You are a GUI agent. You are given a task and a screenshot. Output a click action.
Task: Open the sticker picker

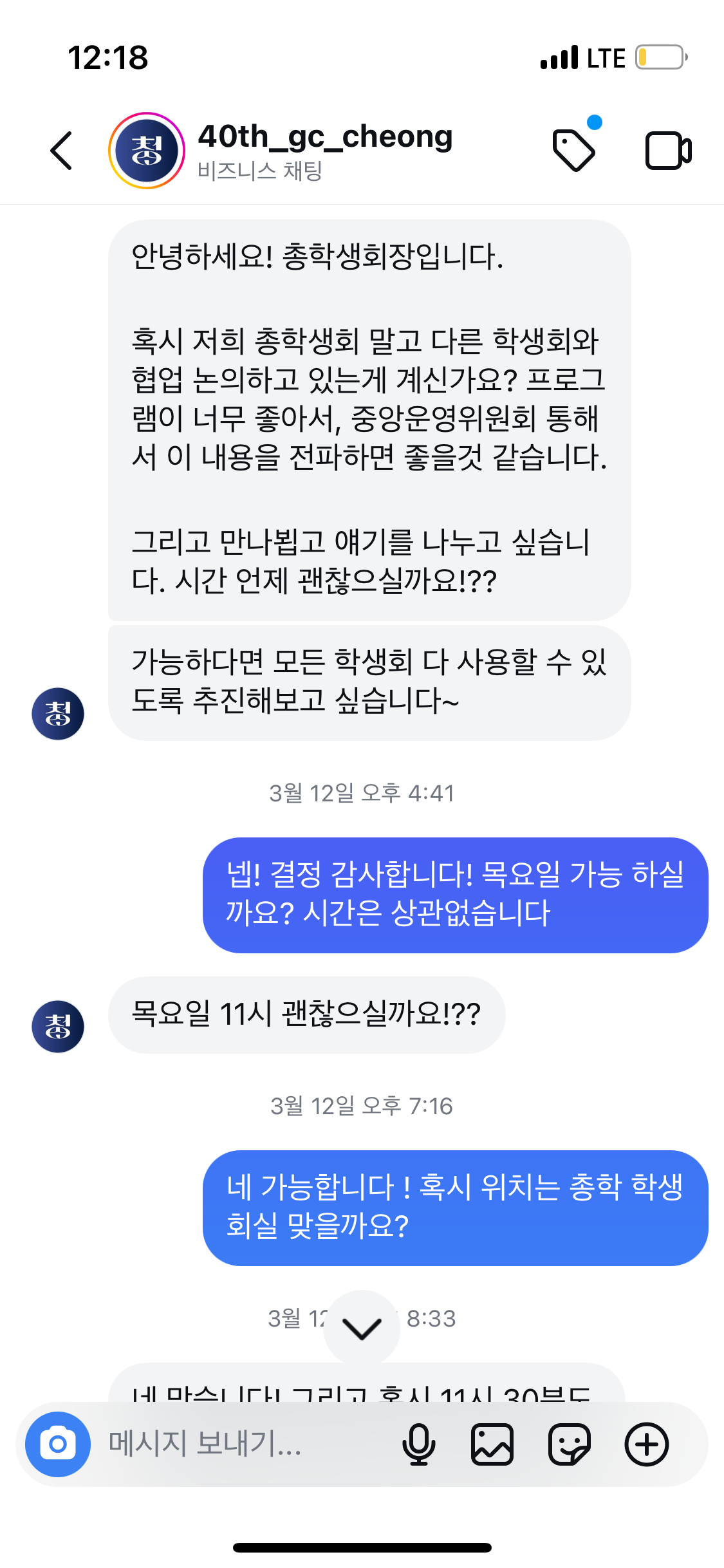[569, 1444]
